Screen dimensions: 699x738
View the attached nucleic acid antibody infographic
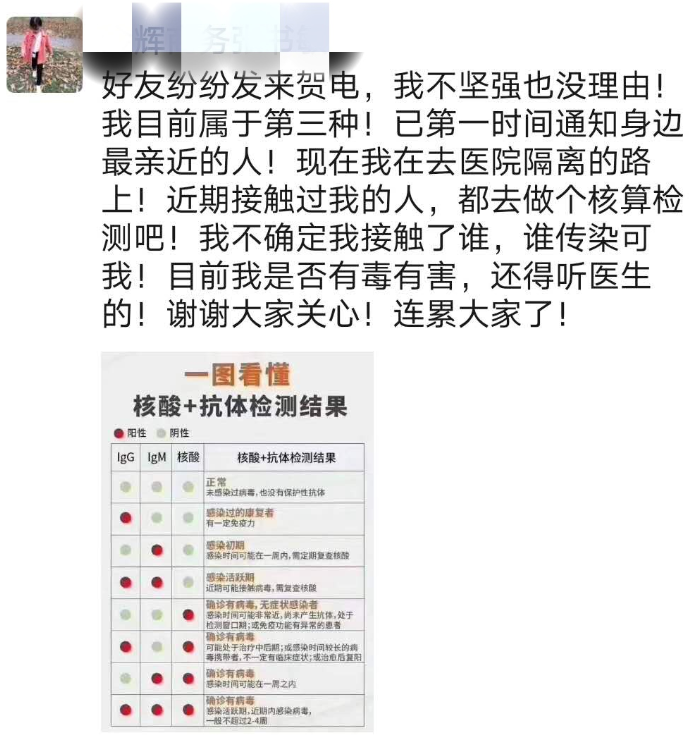click(x=237, y=540)
